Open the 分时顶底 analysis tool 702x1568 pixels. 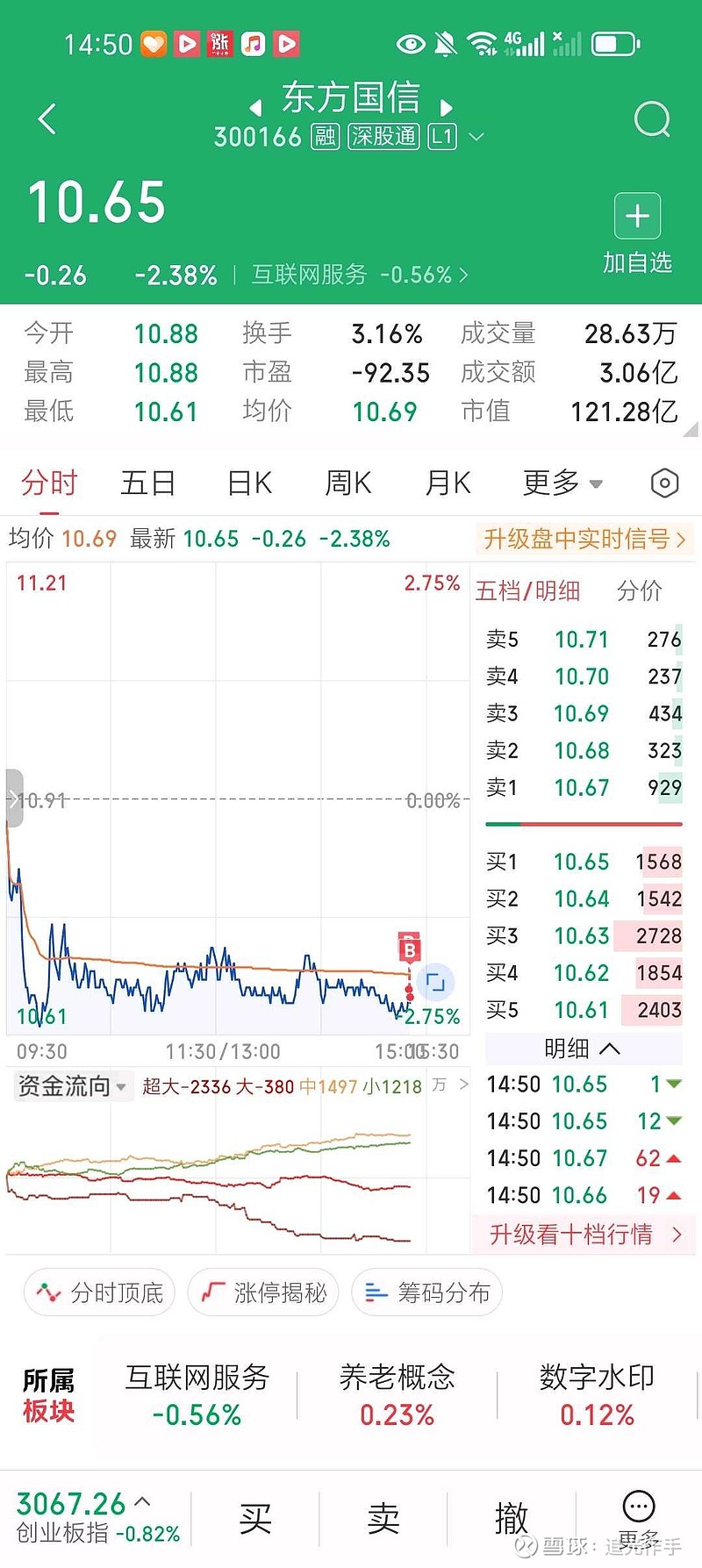coord(98,1292)
